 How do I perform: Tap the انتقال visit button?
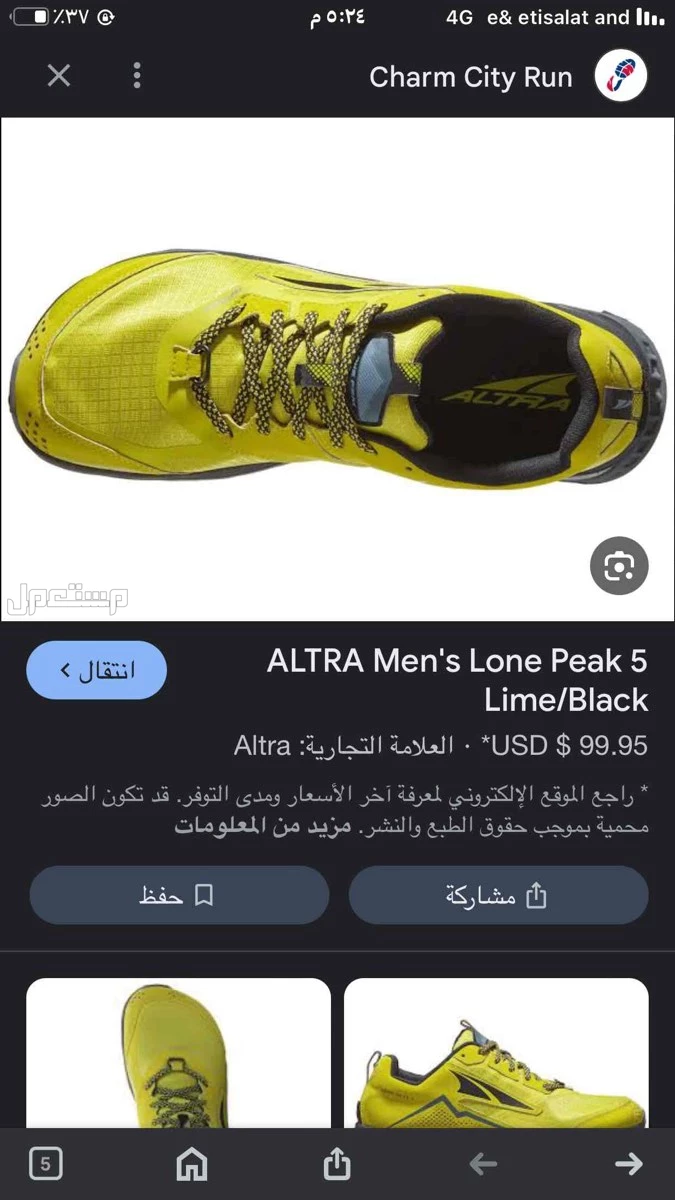tap(96, 670)
